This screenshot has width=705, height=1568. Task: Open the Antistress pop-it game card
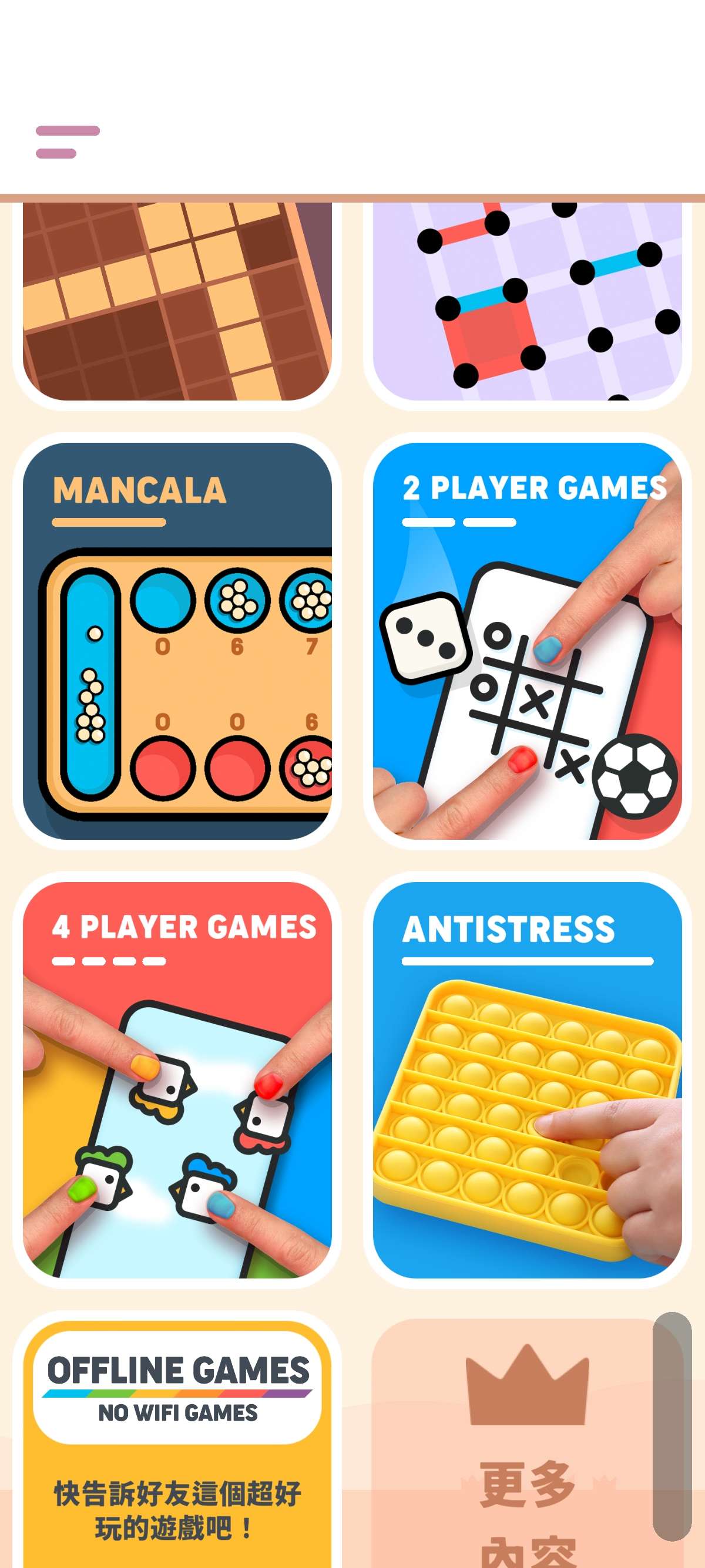pyautogui.click(x=527, y=1080)
